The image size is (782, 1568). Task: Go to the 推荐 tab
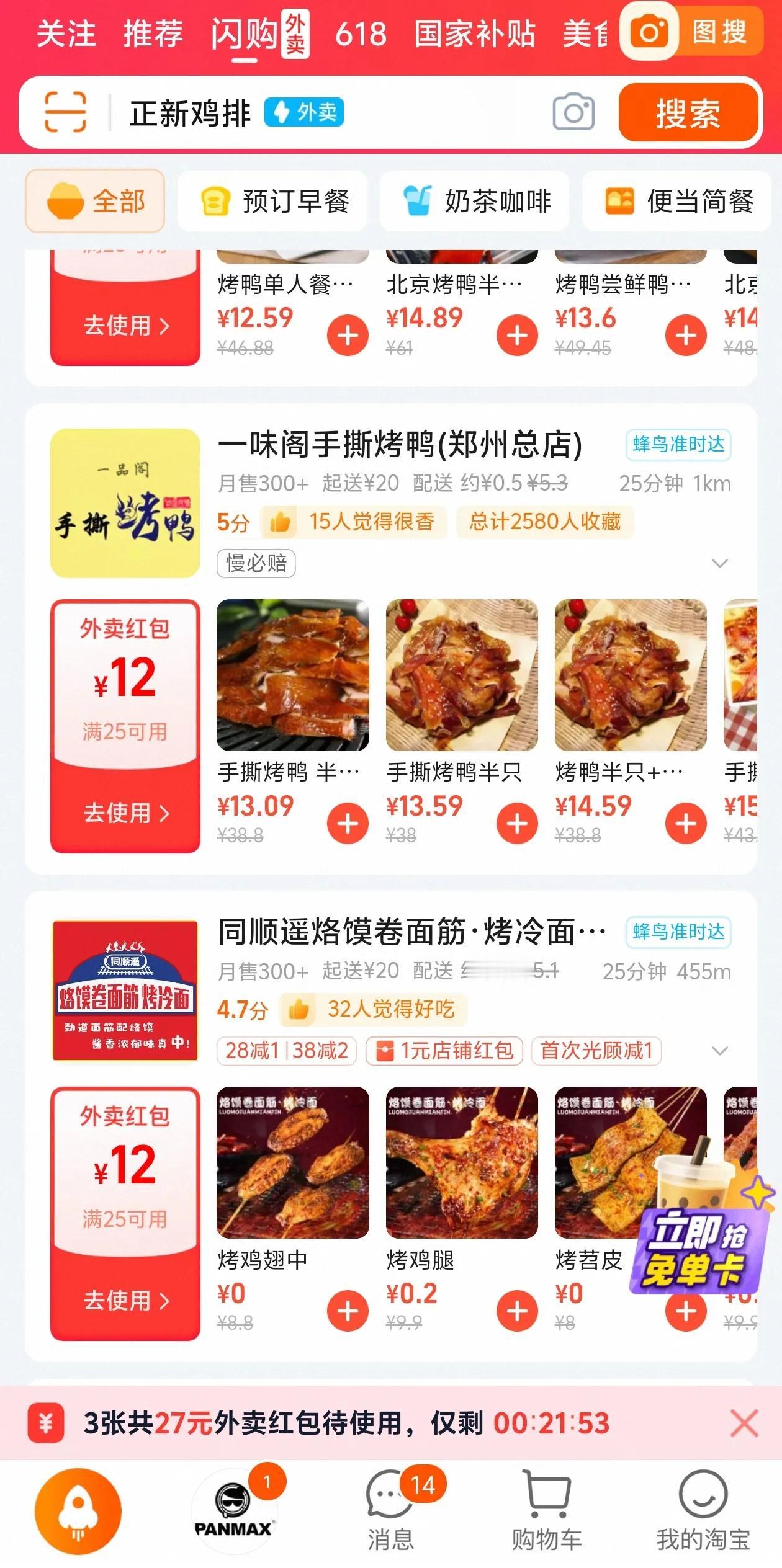coord(153,33)
